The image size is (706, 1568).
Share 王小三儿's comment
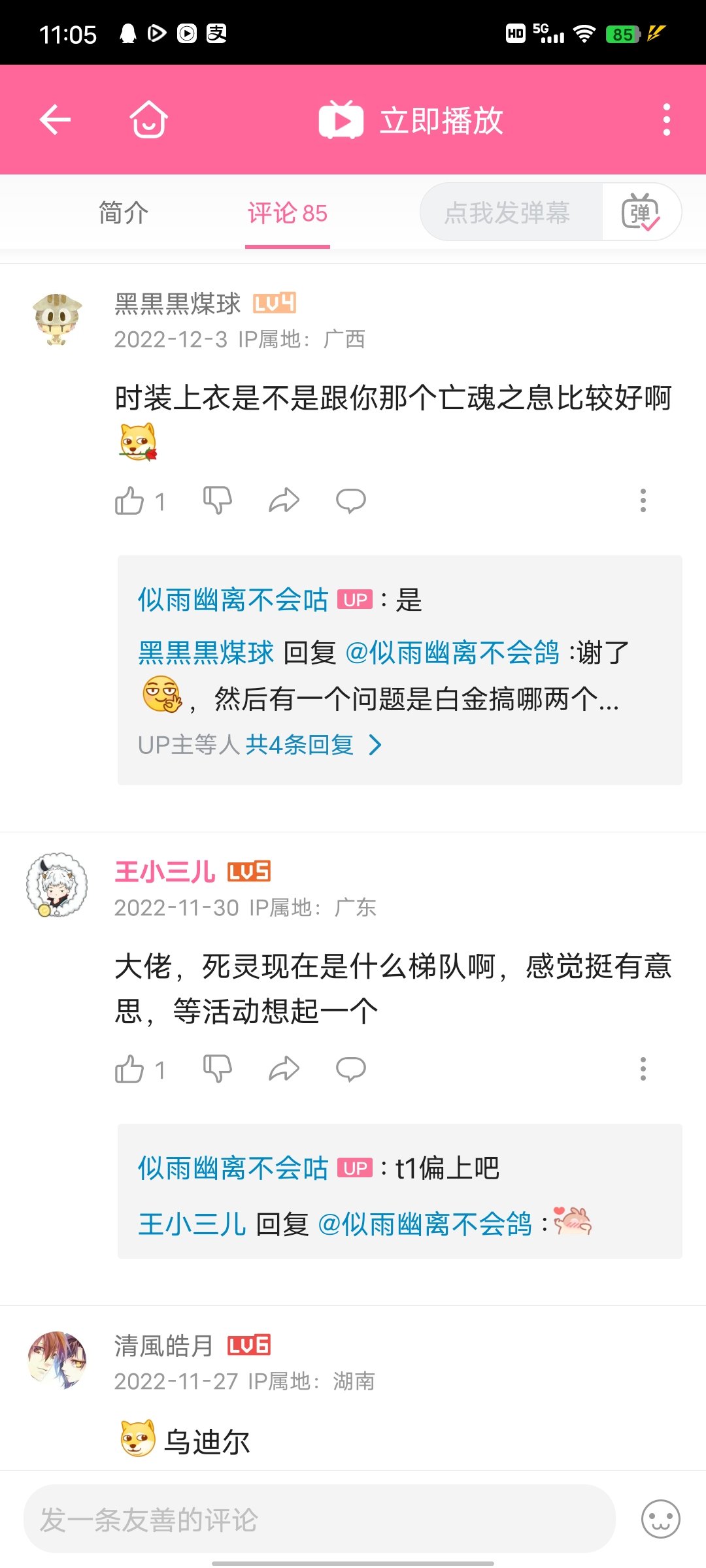coord(284,1070)
